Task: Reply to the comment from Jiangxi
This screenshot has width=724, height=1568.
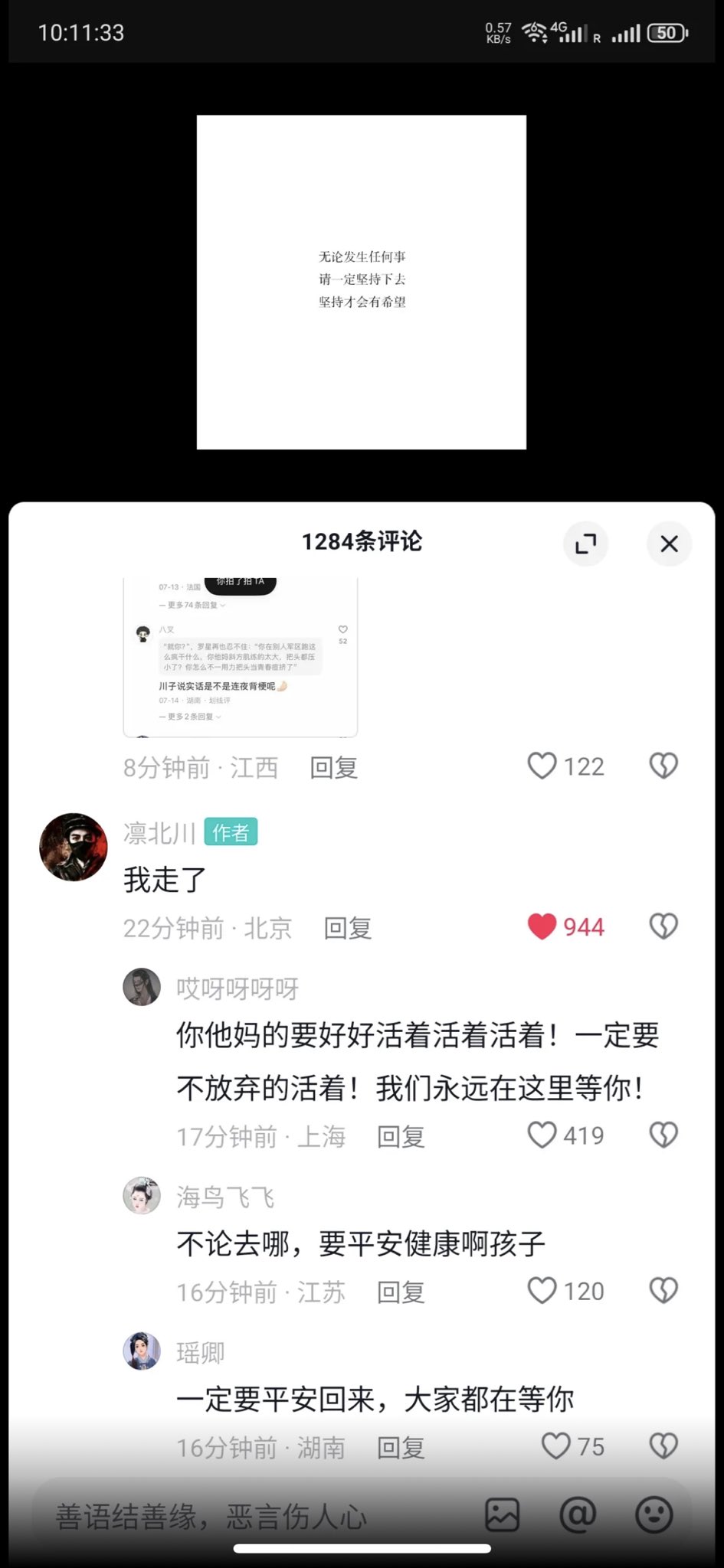Action: [x=333, y=767]
